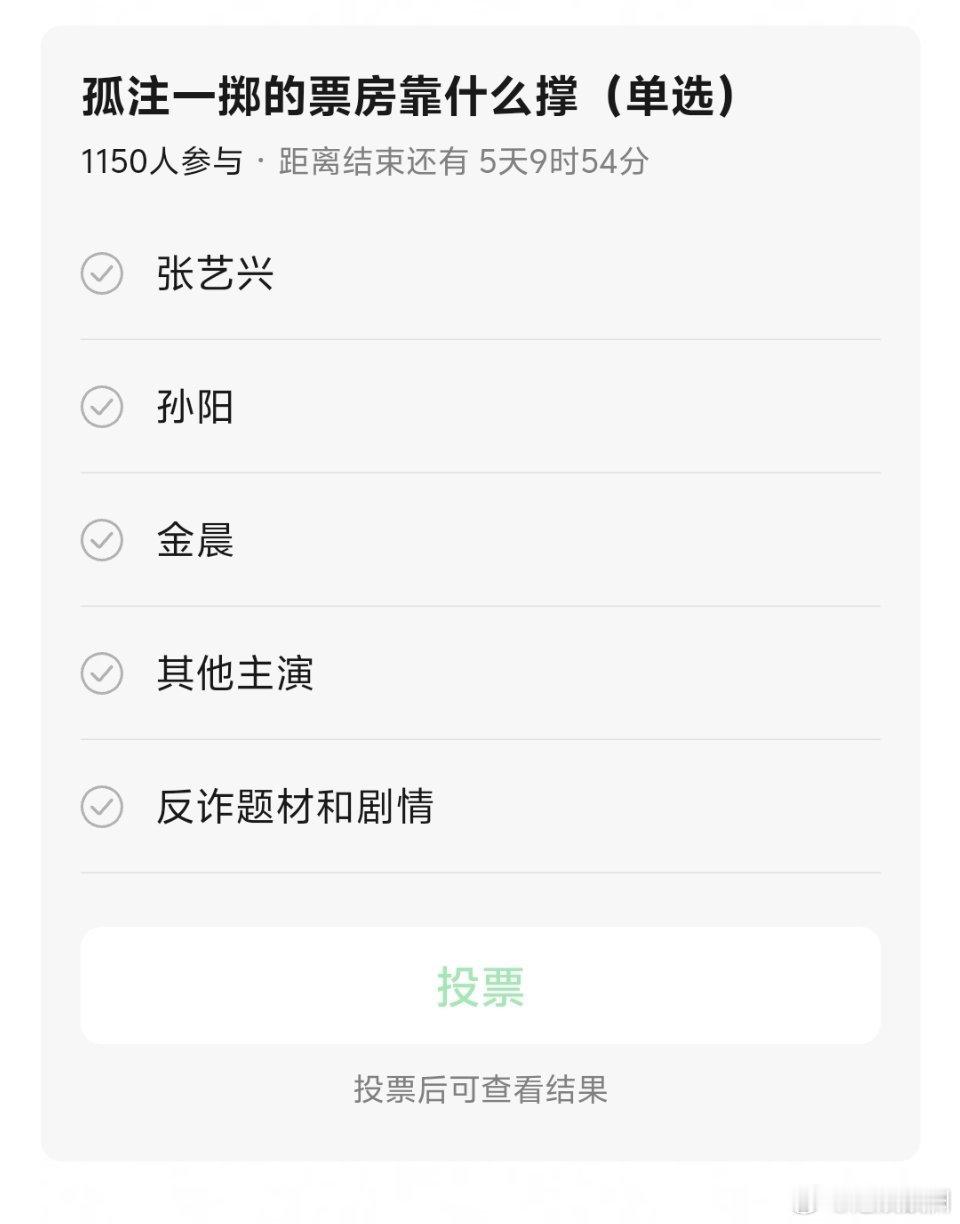Tap the checkmark icon beside 其他主演

pos(101,674)
